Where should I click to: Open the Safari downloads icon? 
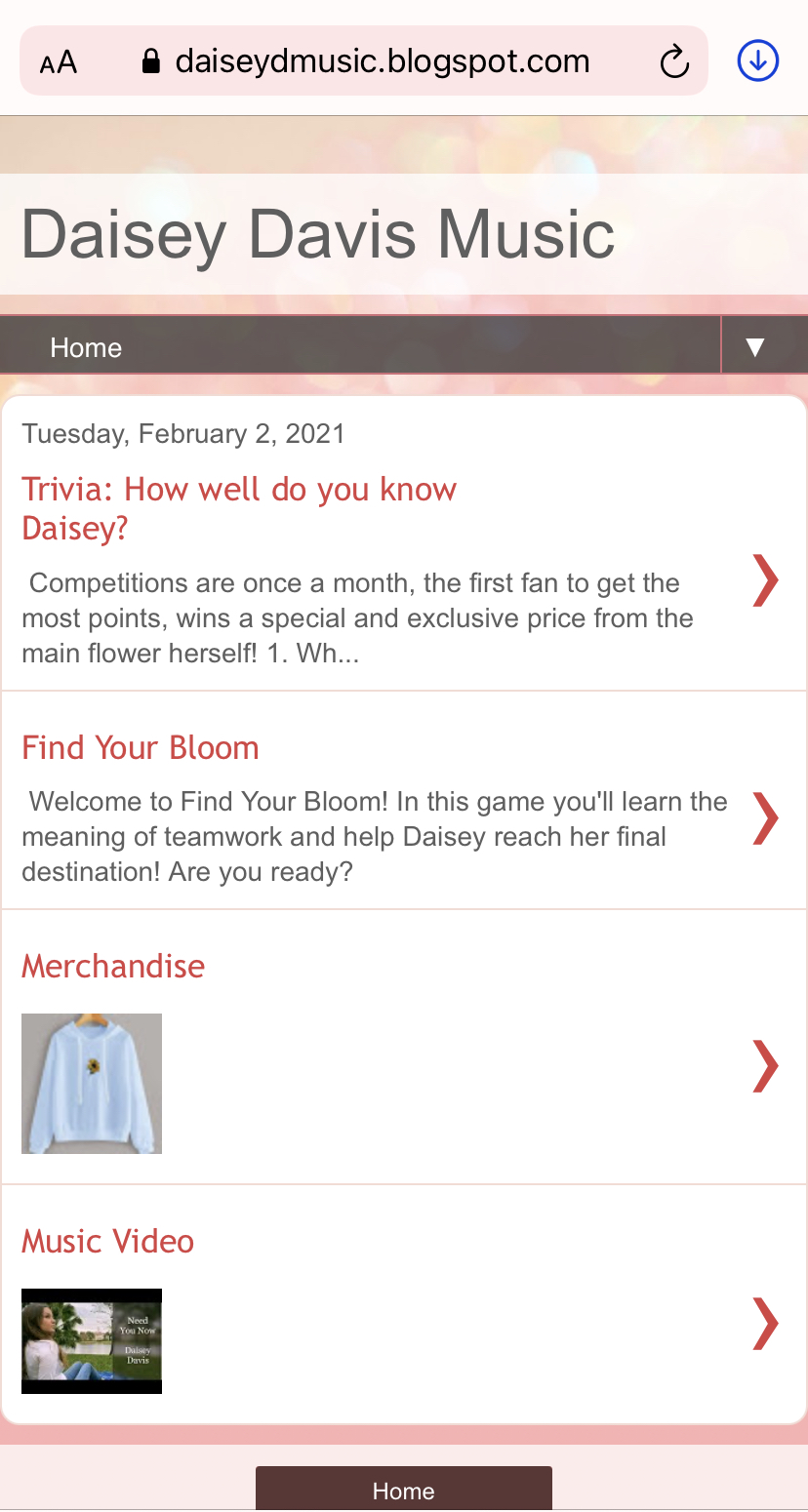tap(757, 61)
